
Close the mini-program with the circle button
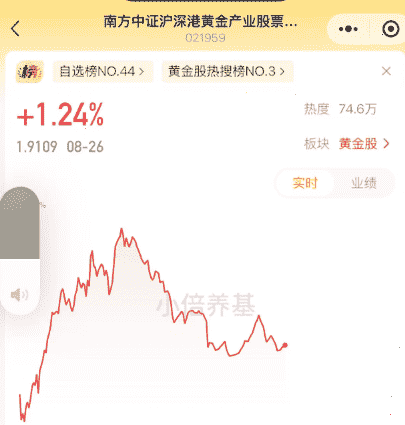(x=390, y=29)
